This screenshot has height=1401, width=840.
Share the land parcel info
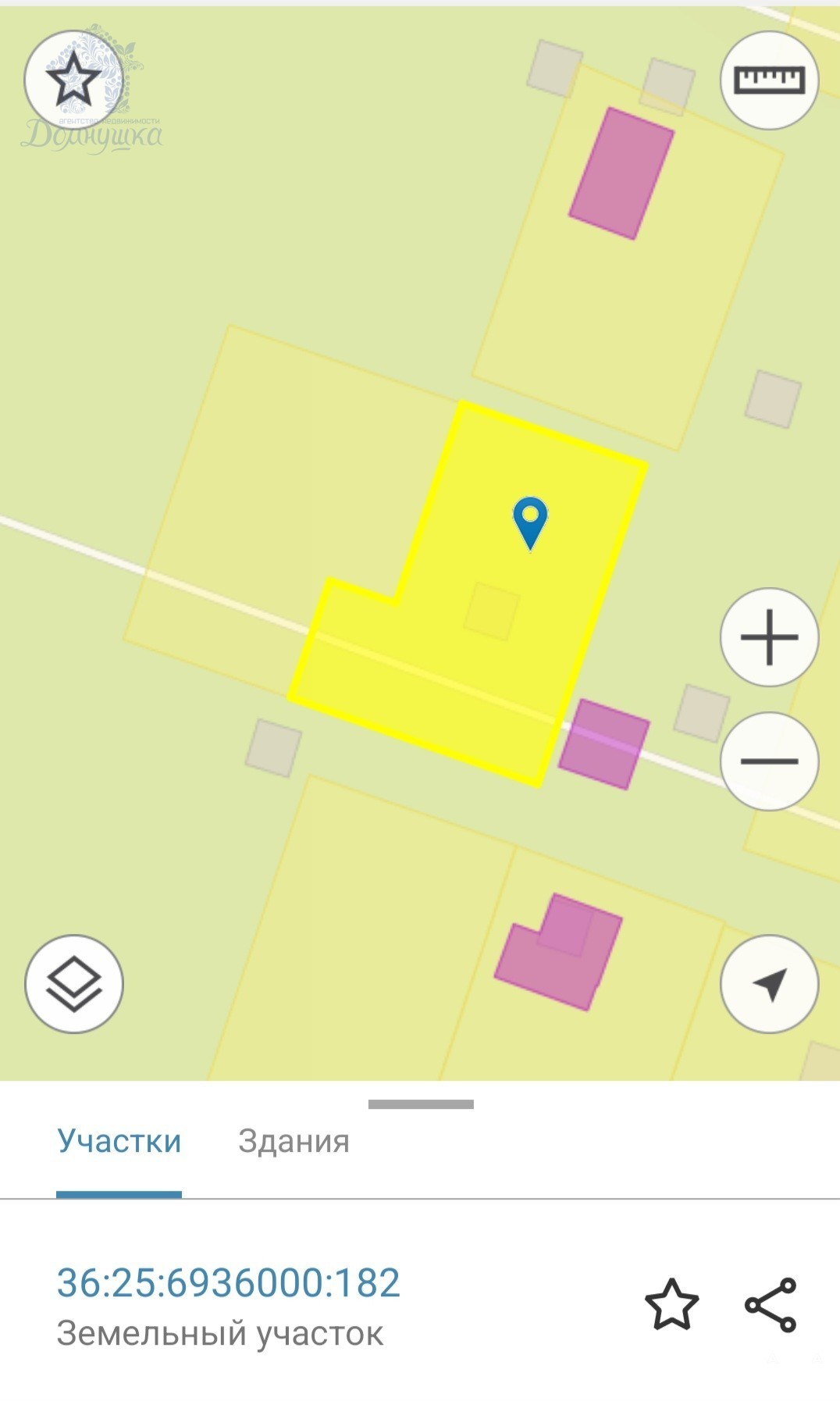click(771, 1304)
